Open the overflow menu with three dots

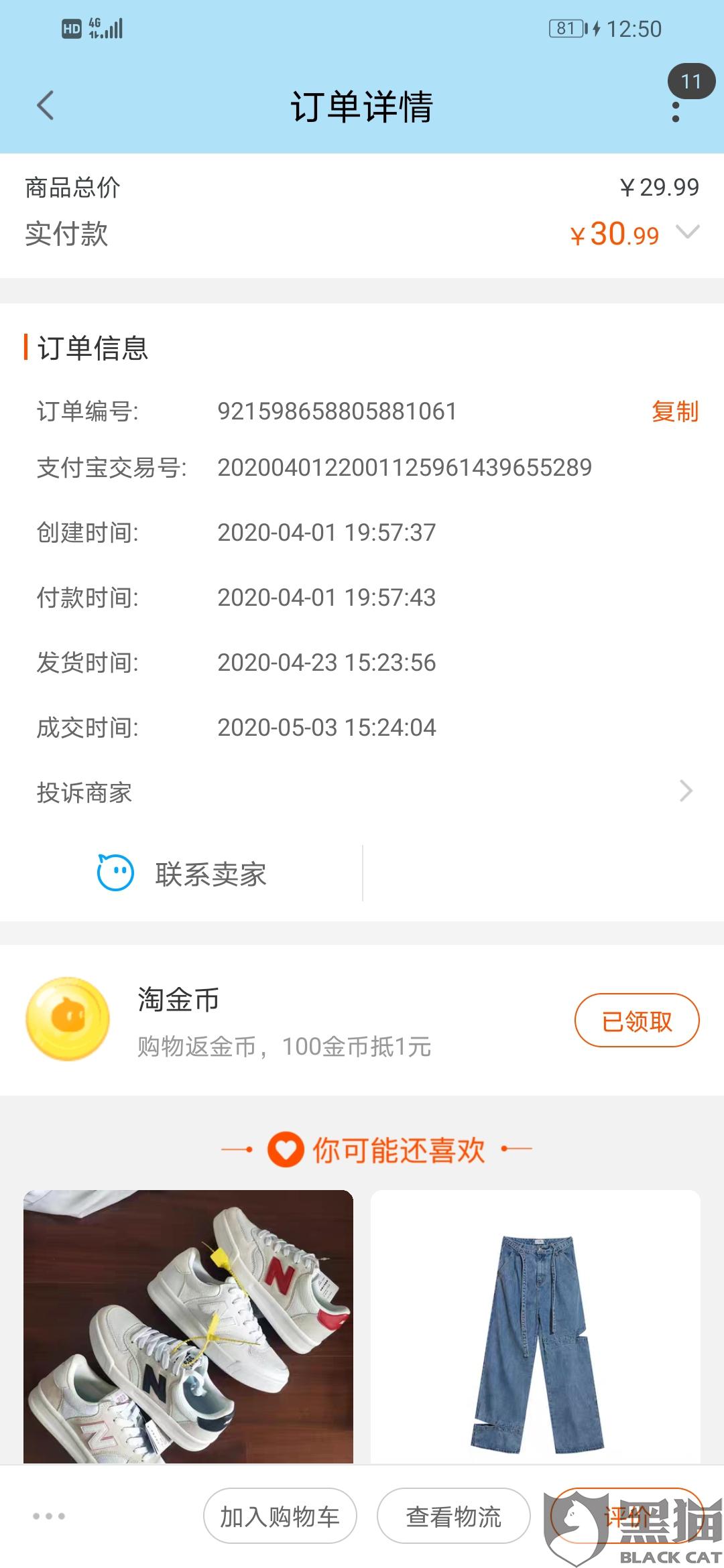pos(675,112)
